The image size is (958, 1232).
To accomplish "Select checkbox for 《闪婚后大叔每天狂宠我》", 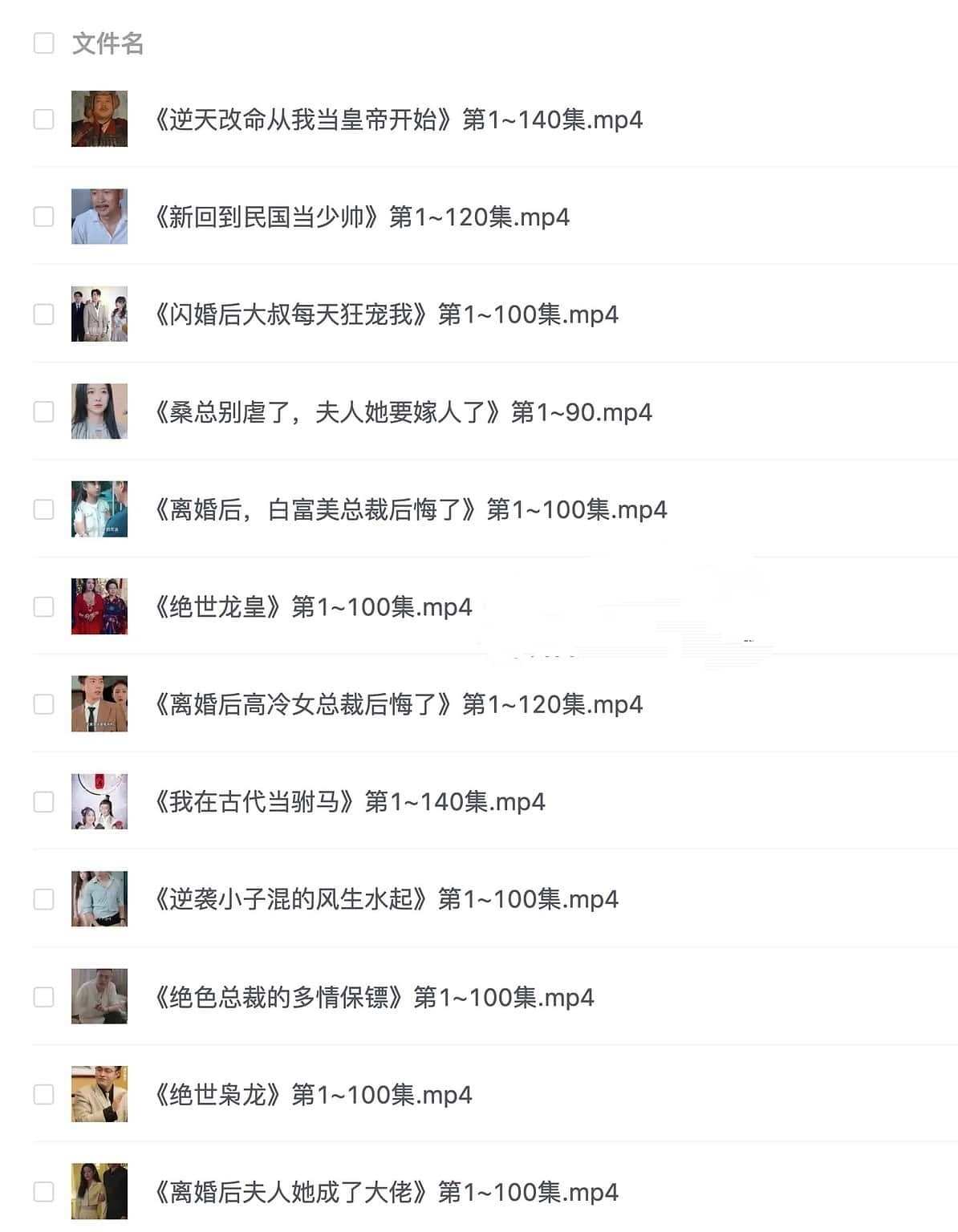I will coord(43,314).
